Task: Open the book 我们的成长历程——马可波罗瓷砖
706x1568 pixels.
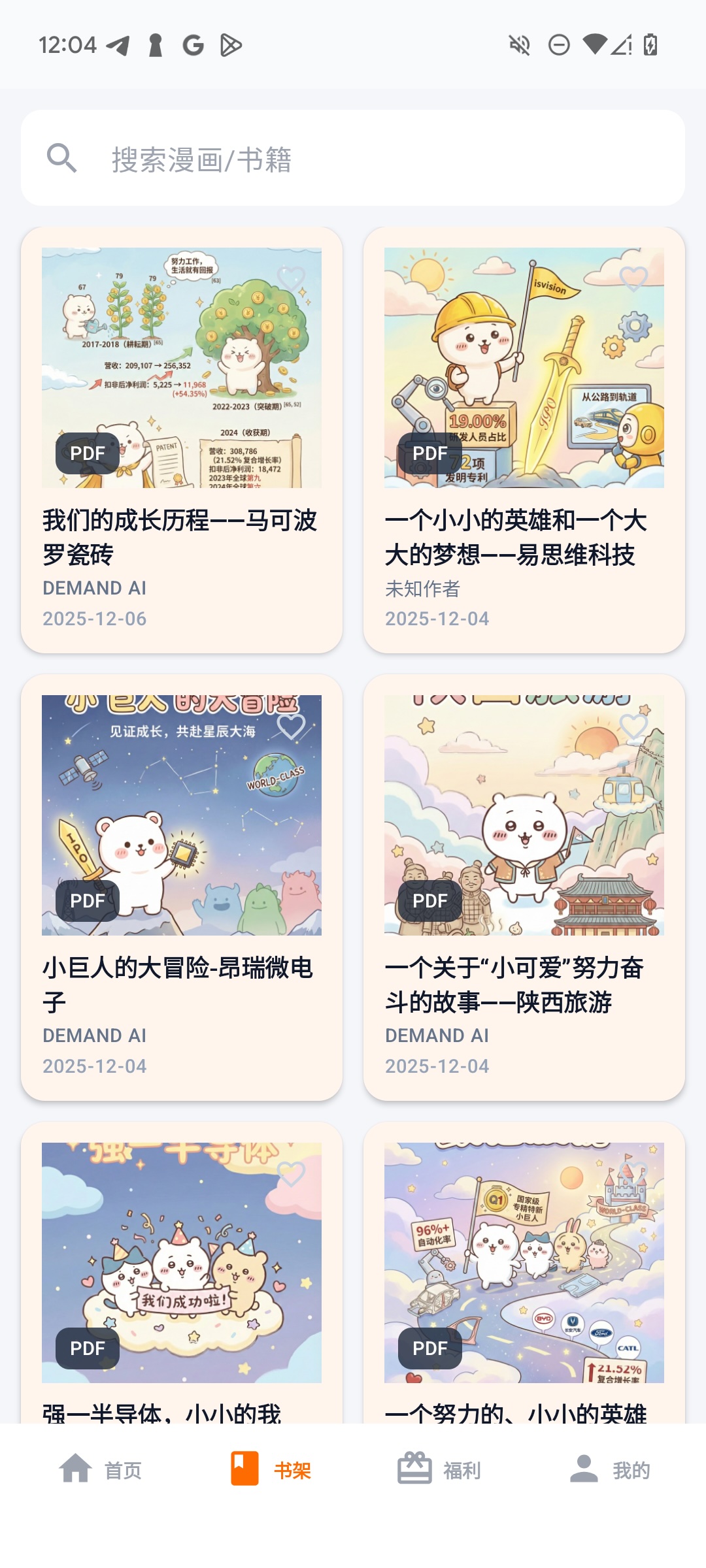Action: click(x=180, y=536)
